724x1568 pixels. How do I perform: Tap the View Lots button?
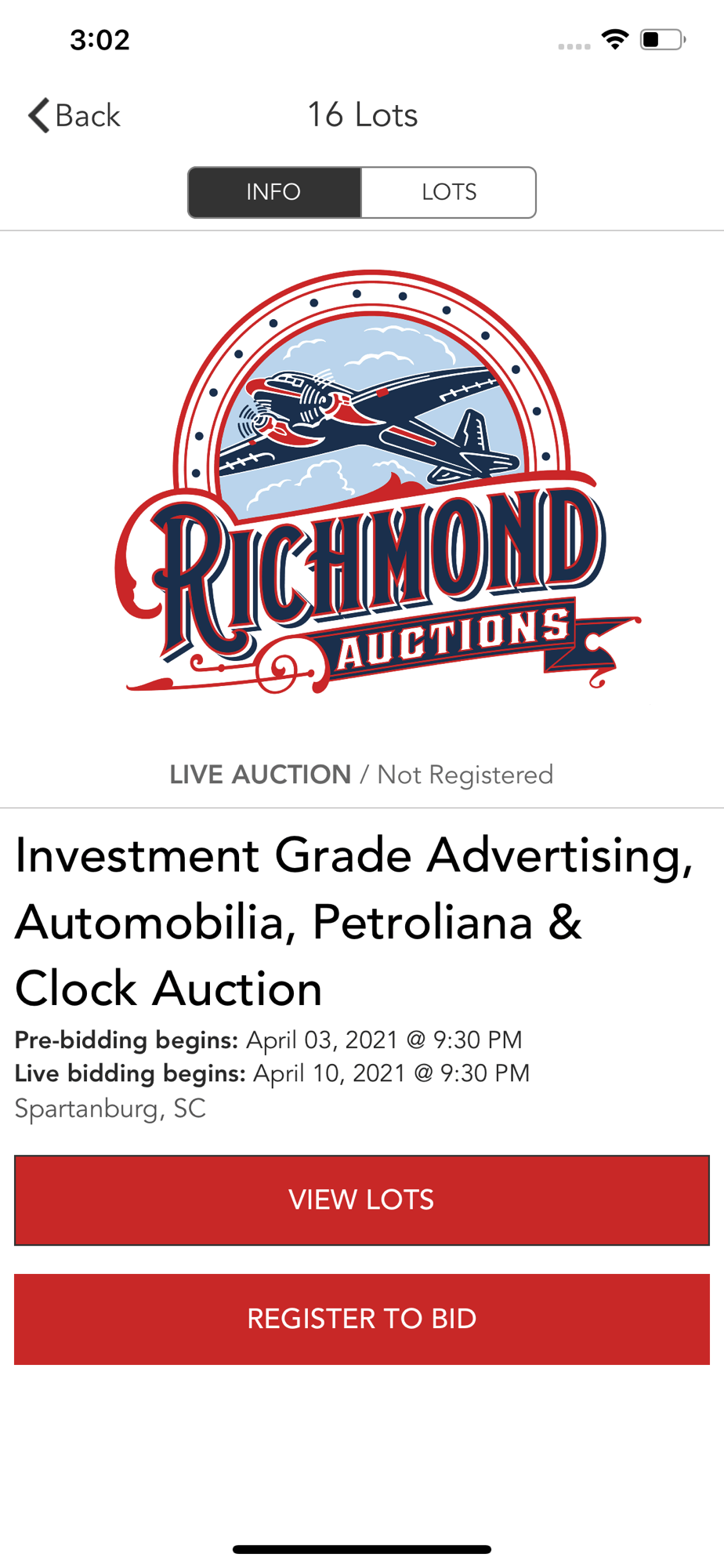pos(362,1200)
